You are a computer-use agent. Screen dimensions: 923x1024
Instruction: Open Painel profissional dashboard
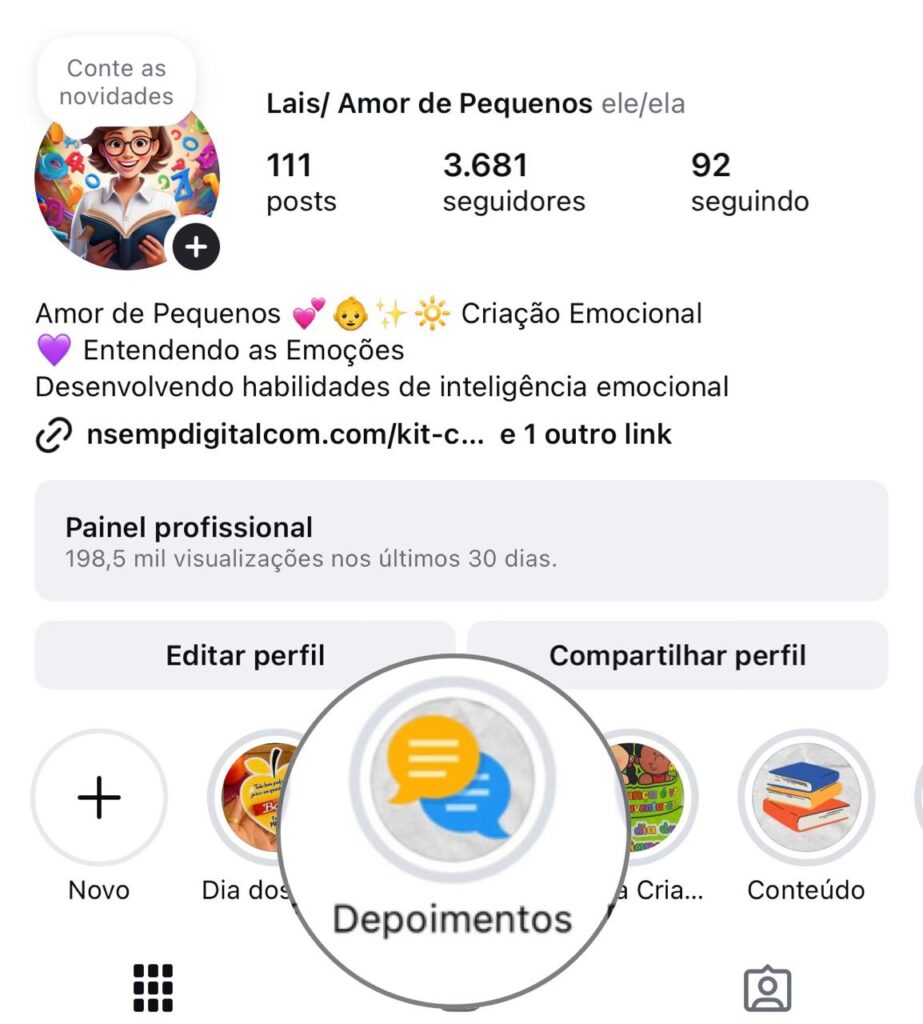point(461,541)
